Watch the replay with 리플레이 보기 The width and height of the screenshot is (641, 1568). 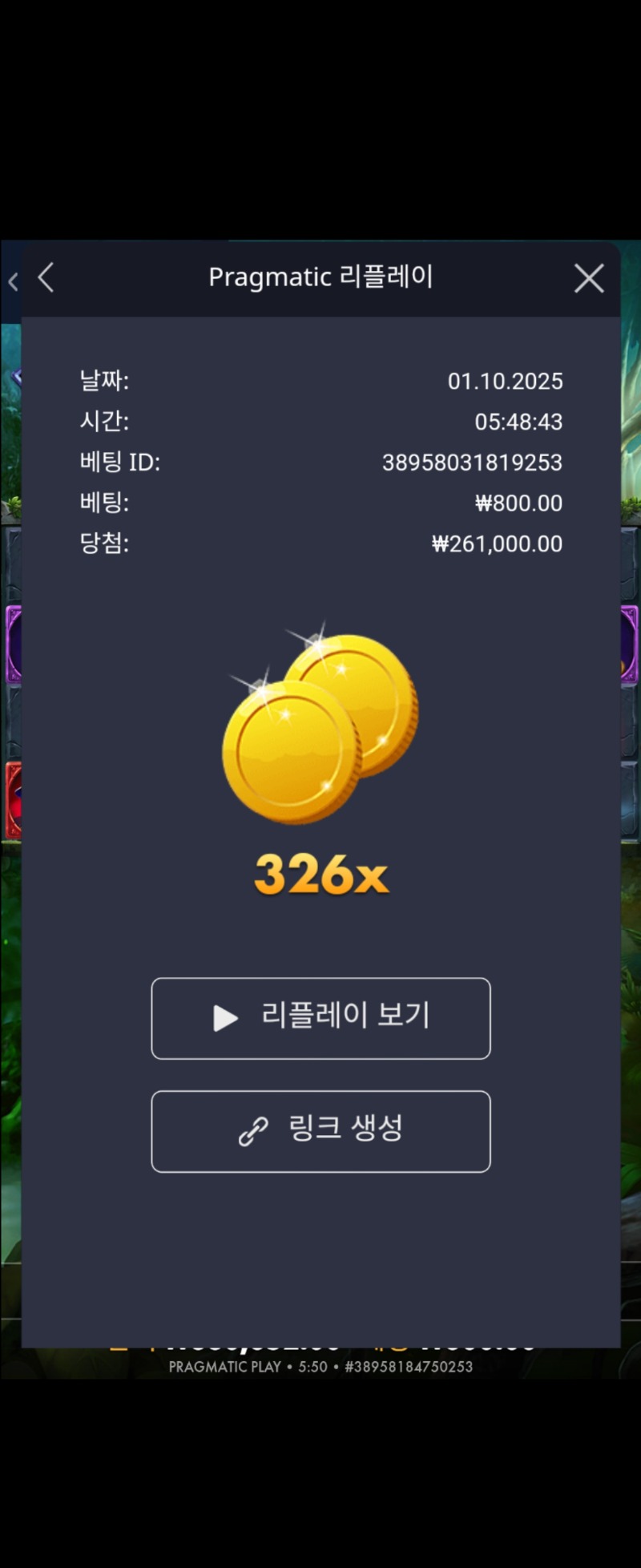pos(320,1018)
